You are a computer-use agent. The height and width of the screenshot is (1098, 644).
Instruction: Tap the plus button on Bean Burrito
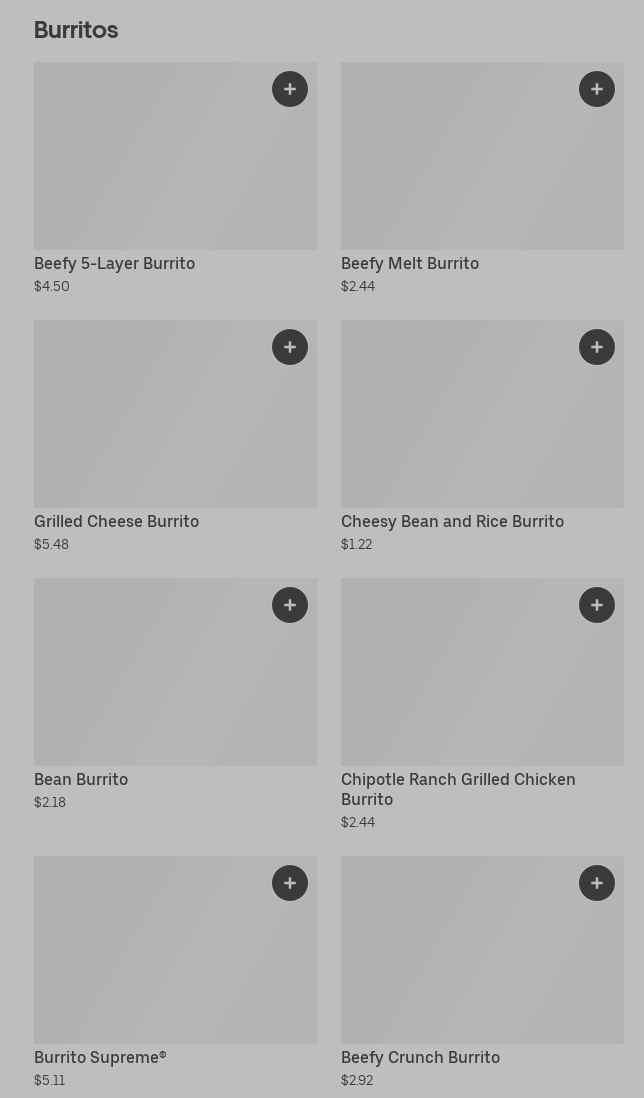point(290,605)
